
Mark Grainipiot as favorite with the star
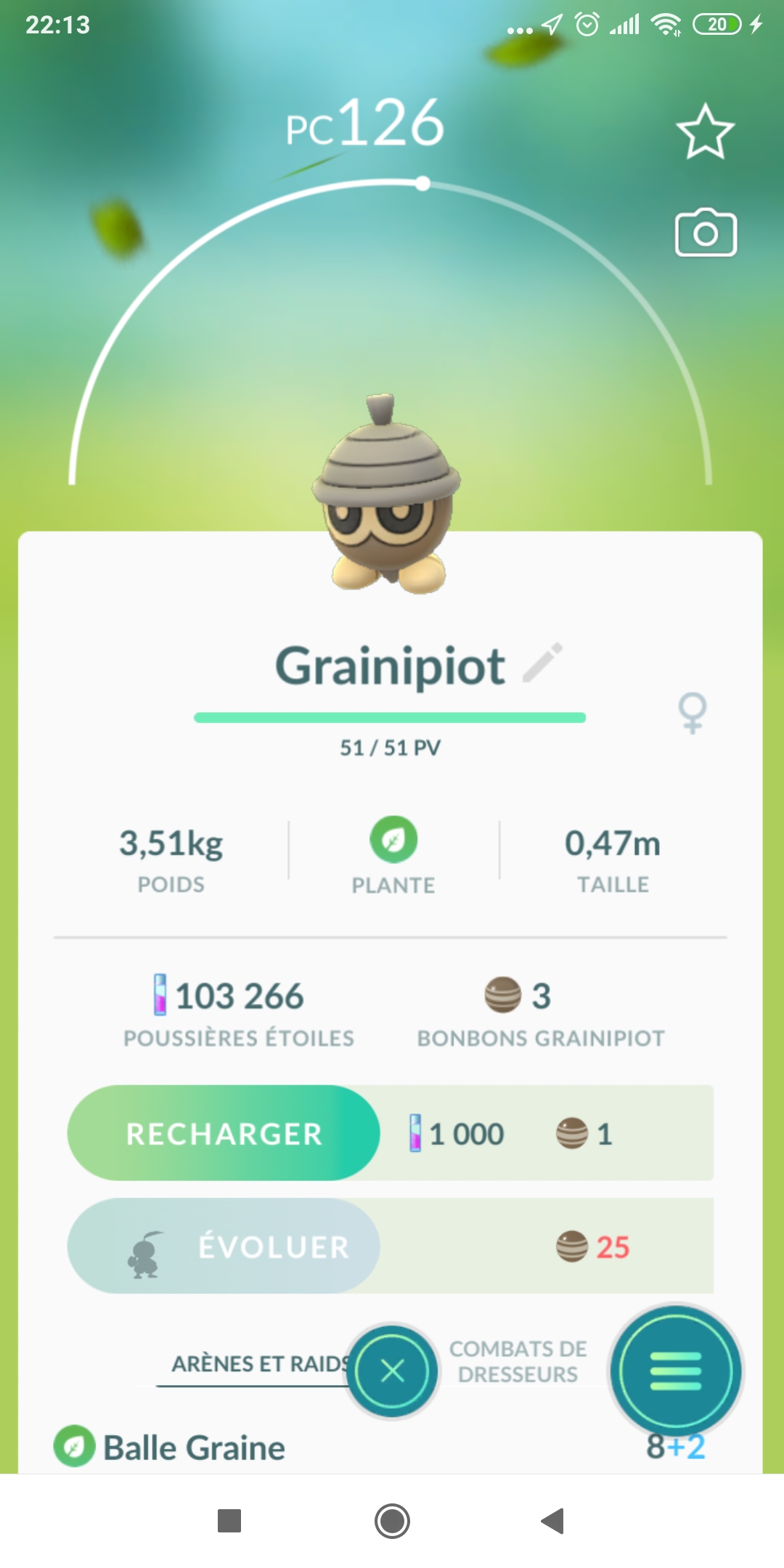point(705,132)
